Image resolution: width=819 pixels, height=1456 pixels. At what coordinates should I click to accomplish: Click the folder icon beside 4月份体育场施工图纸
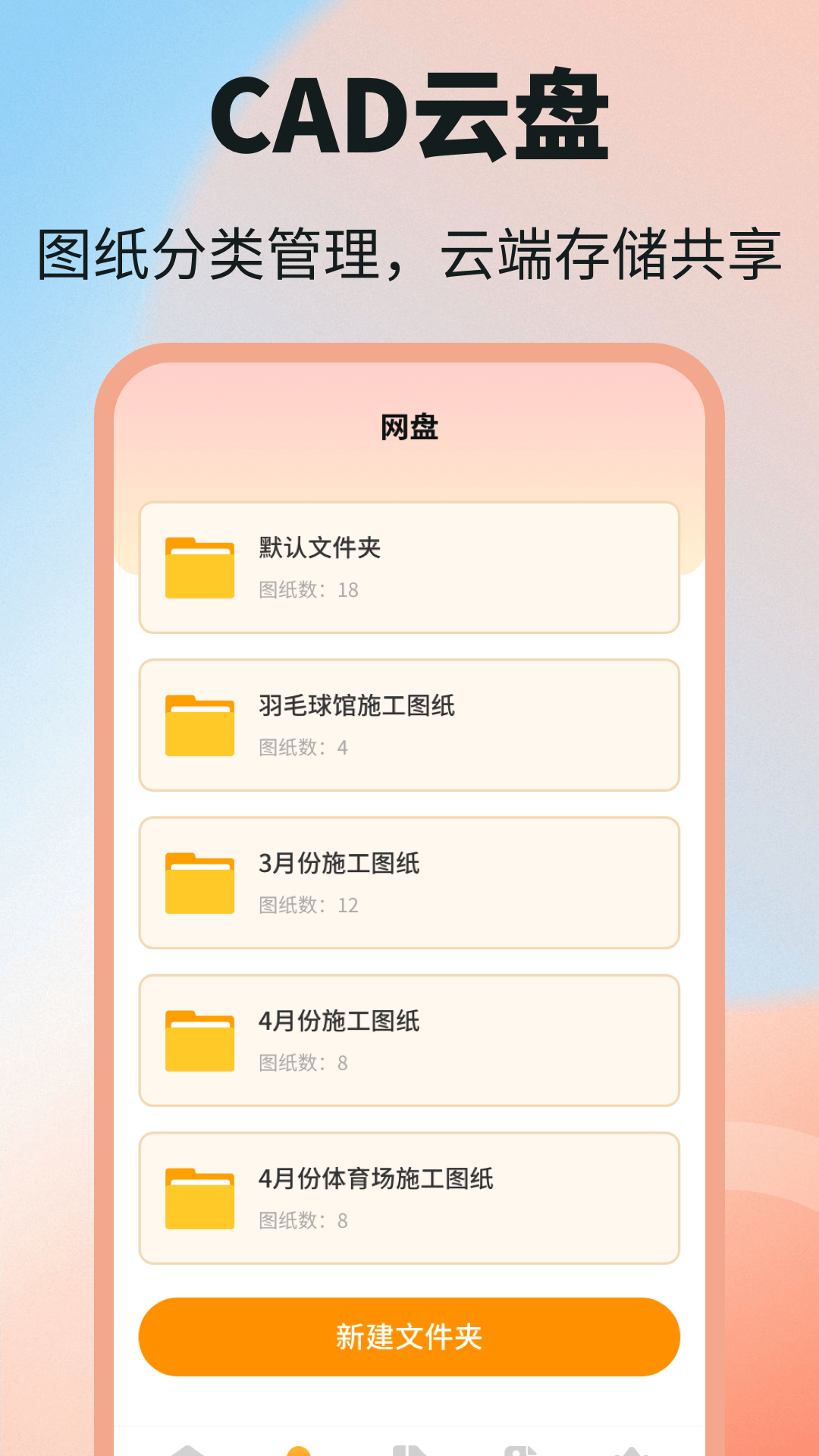click(199, 1198)
